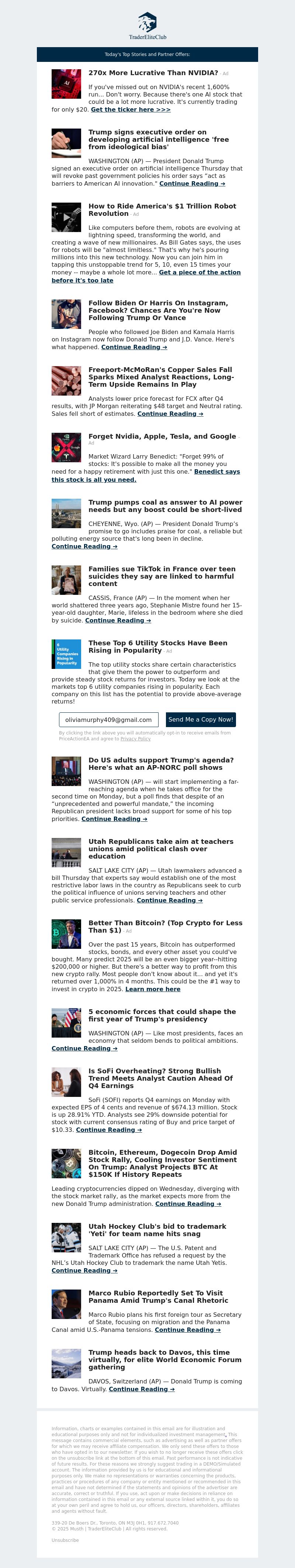
Task: Continue reading the Trump AI executive order story
Action: (x=192, y=184)
